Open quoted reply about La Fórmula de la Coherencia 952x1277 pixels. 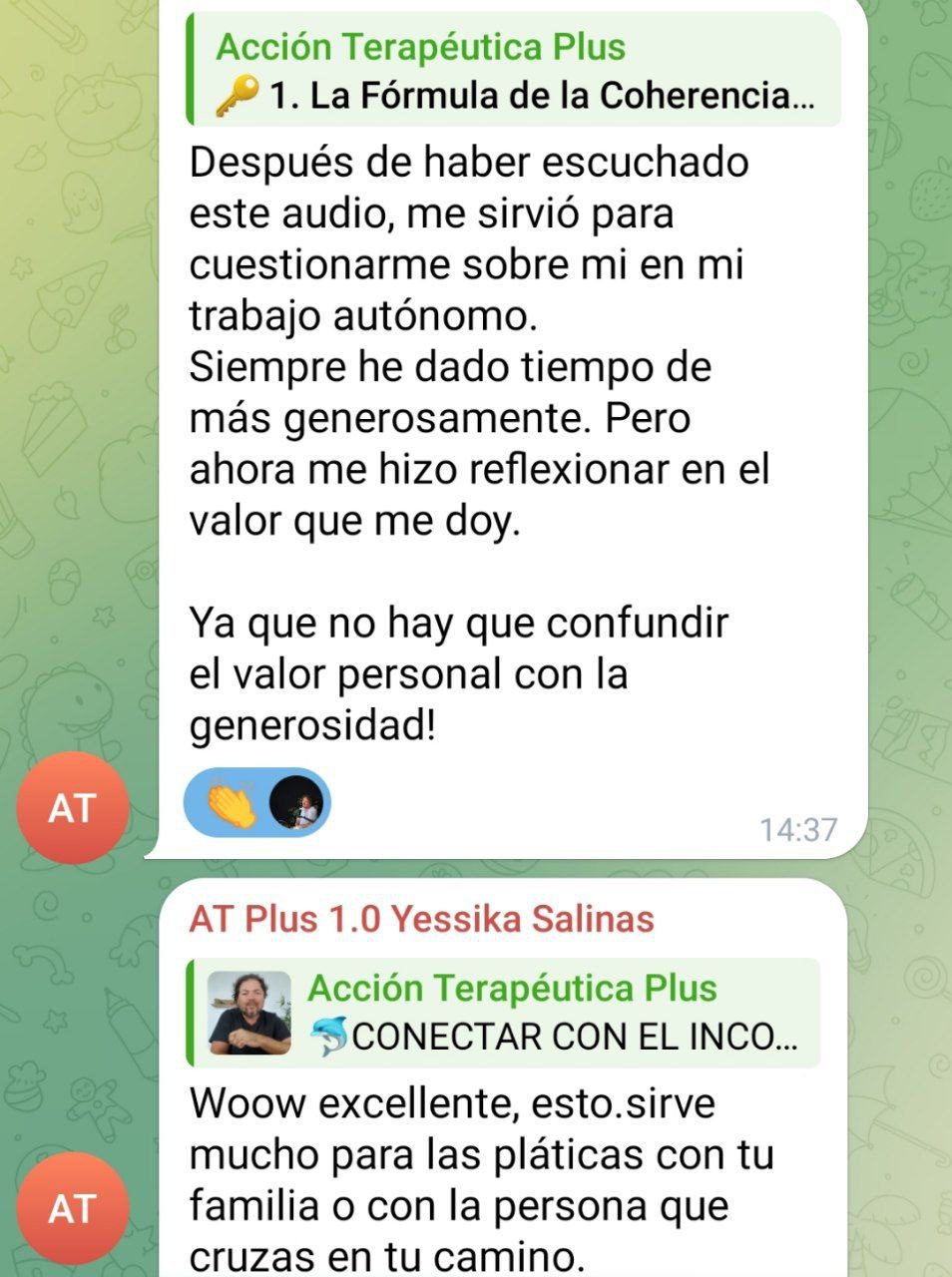click(x=514, y=72)
